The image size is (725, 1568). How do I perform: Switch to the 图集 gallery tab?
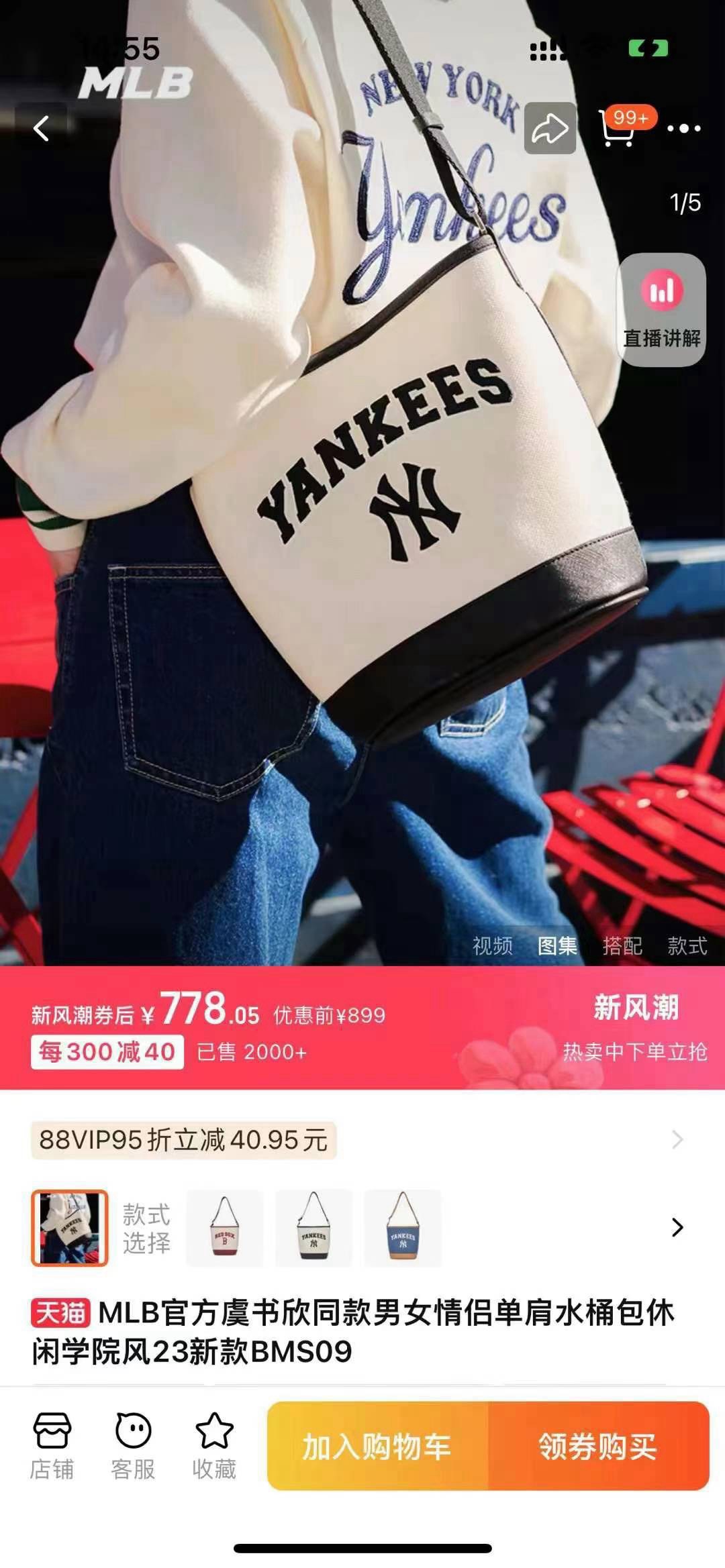coord(557,946)
